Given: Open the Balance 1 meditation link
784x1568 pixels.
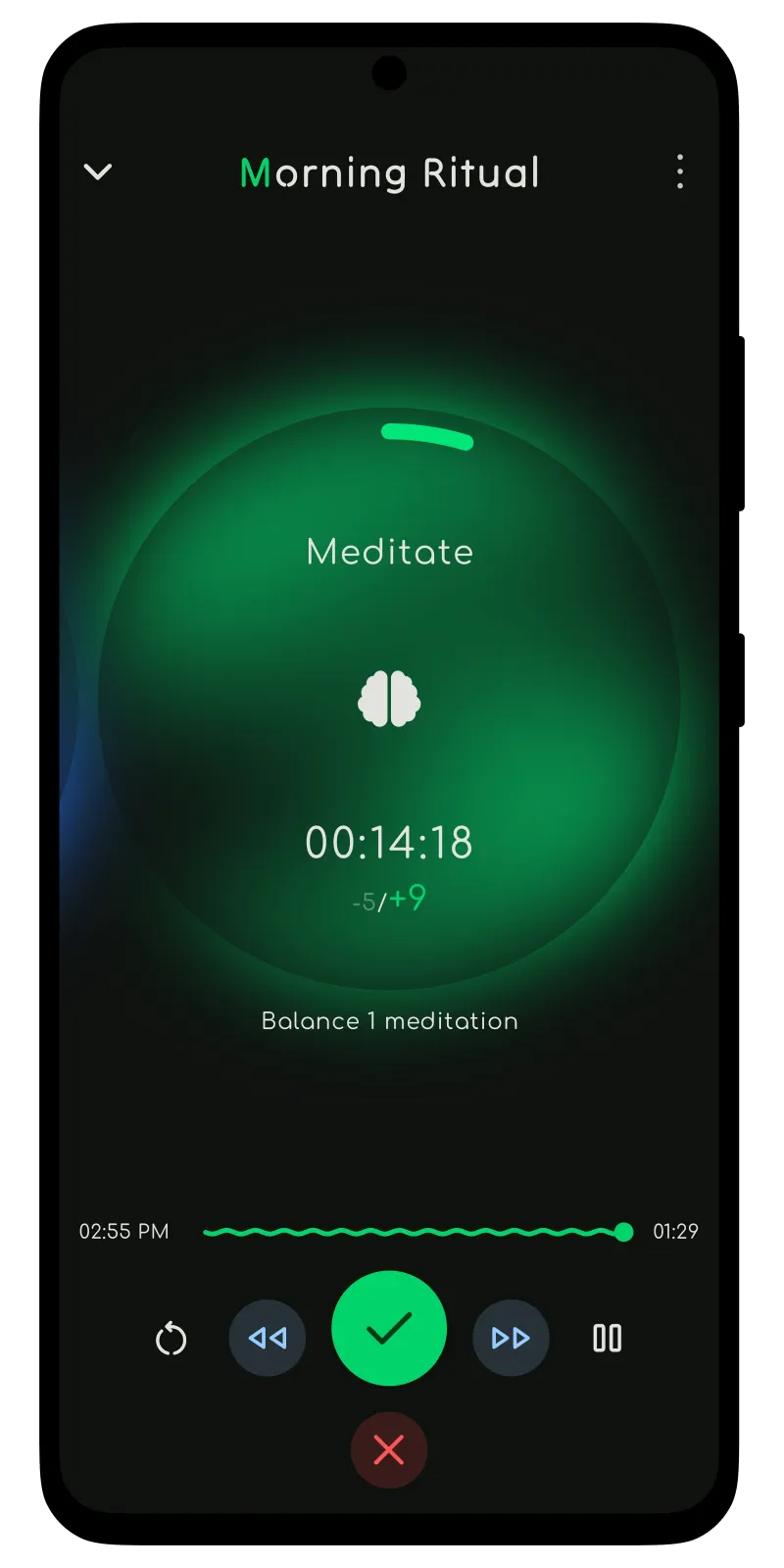Looking at the screenshot, I should coord(389,1020).
